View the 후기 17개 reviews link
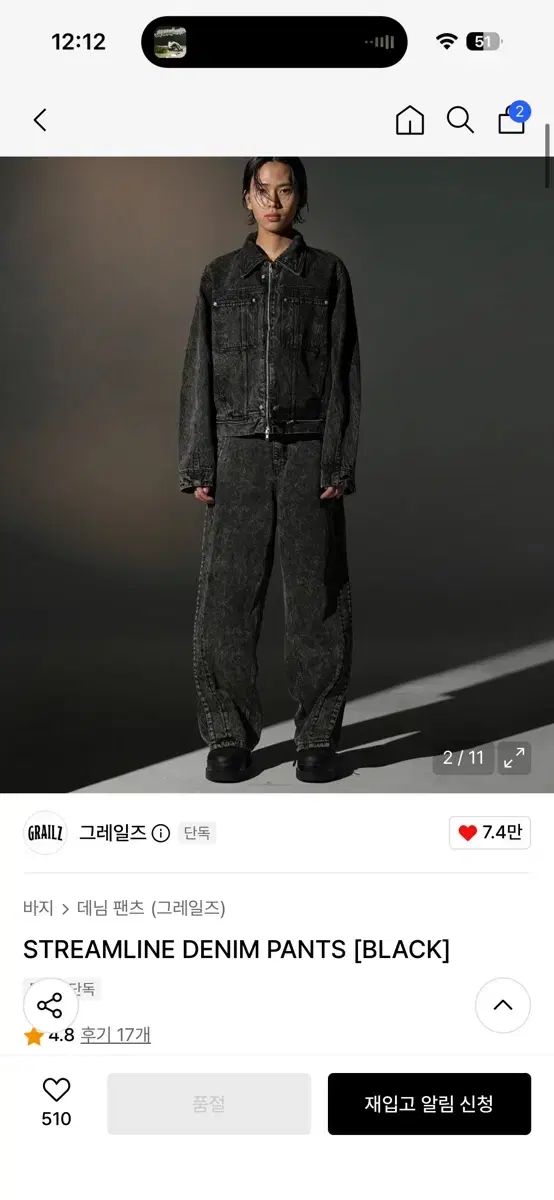 coord(115,1035)
